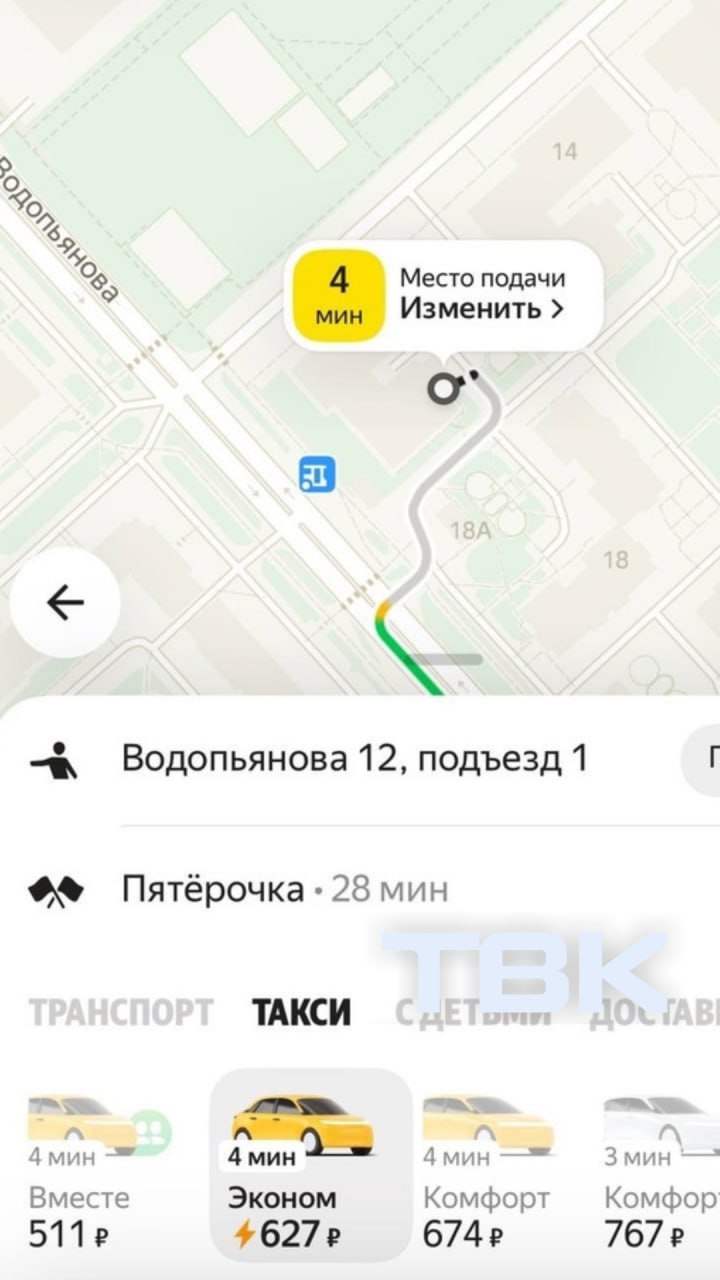Viewport: 720px width, 1280px height.
Task: Open the С детьми tab
Action: (x=472, y=1012)
